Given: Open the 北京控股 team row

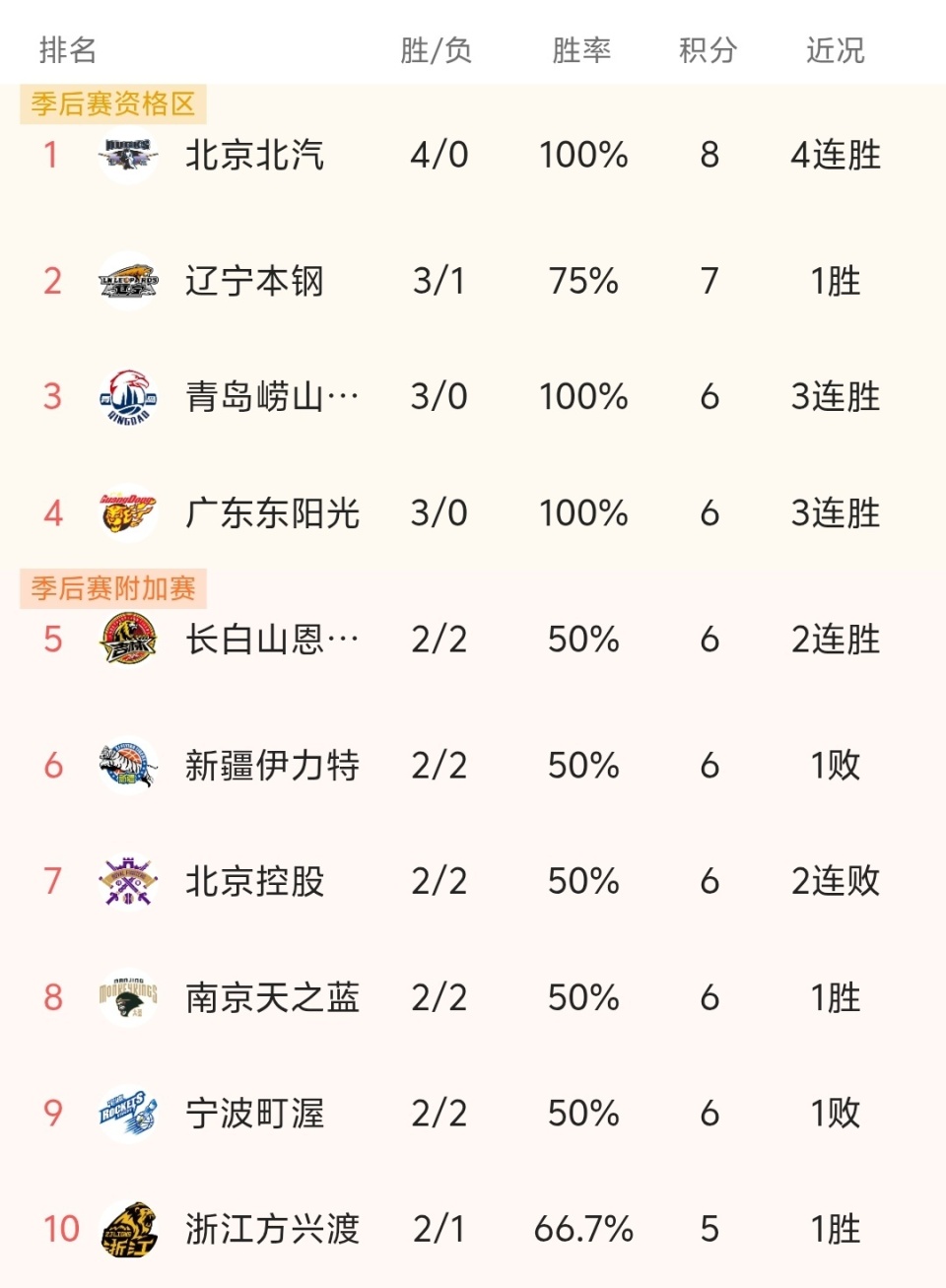Looking at the screenshot, I should 254,881.
